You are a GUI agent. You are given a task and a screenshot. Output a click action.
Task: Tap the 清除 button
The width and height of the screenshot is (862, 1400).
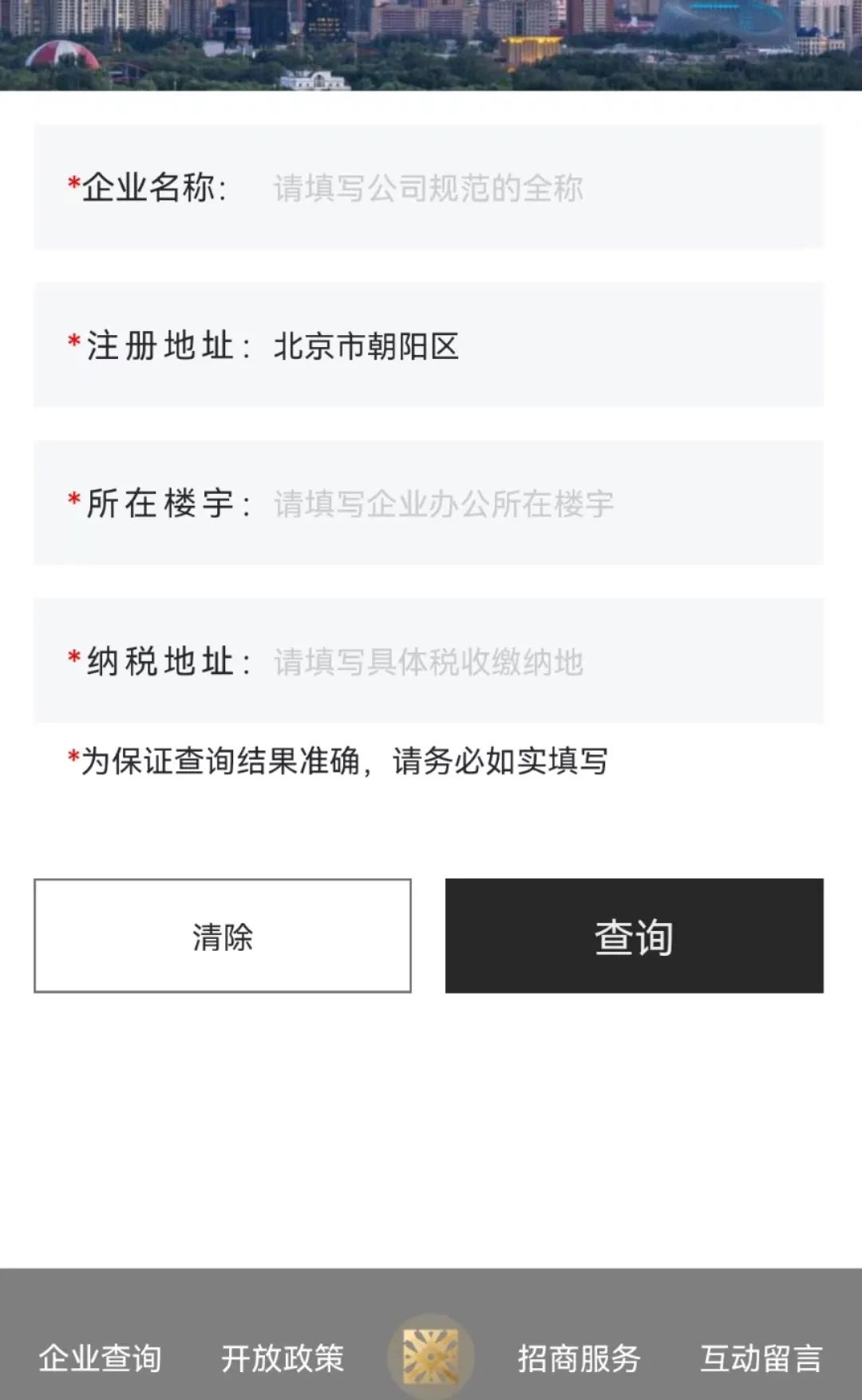223,936
